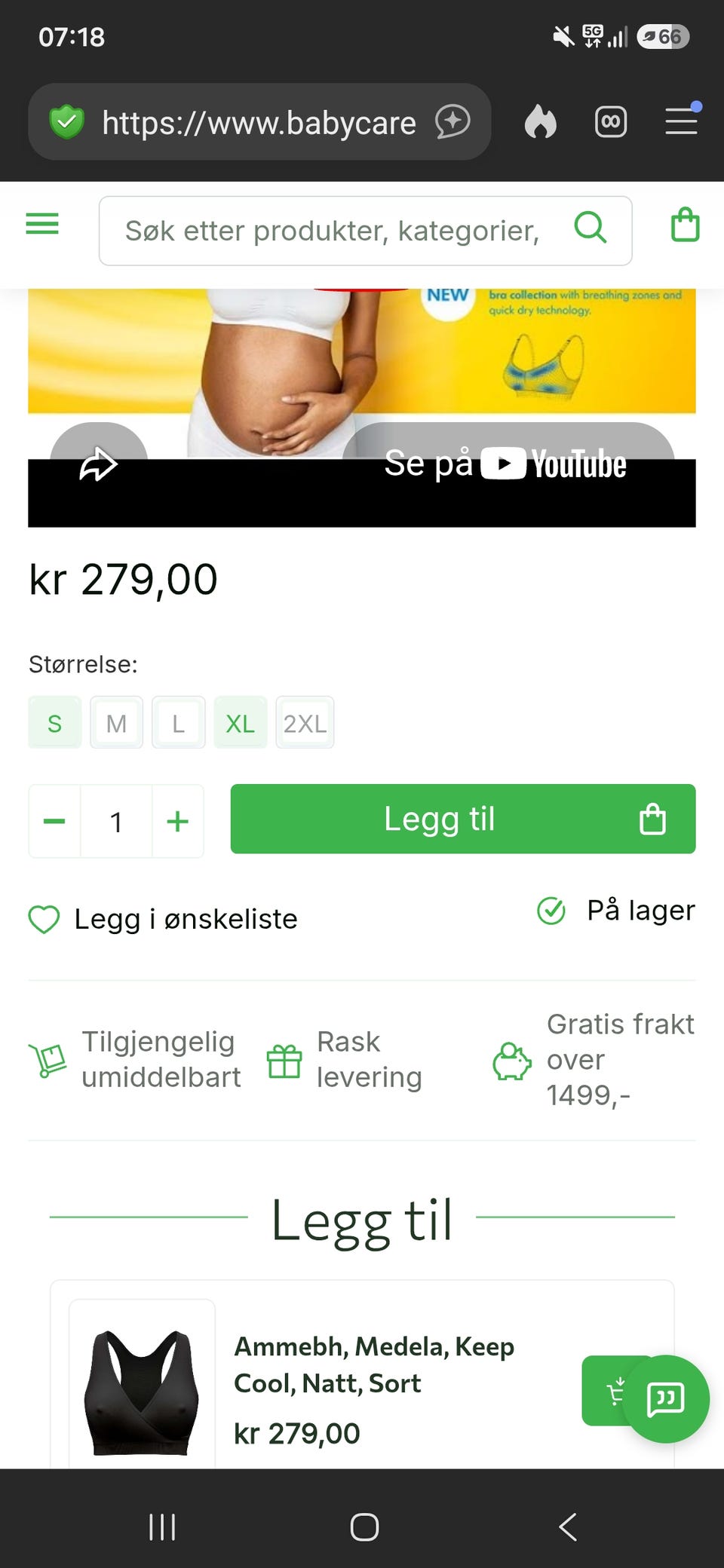Select size M
This screenshot has height=1568, width=724.
(x=116, y=723)
